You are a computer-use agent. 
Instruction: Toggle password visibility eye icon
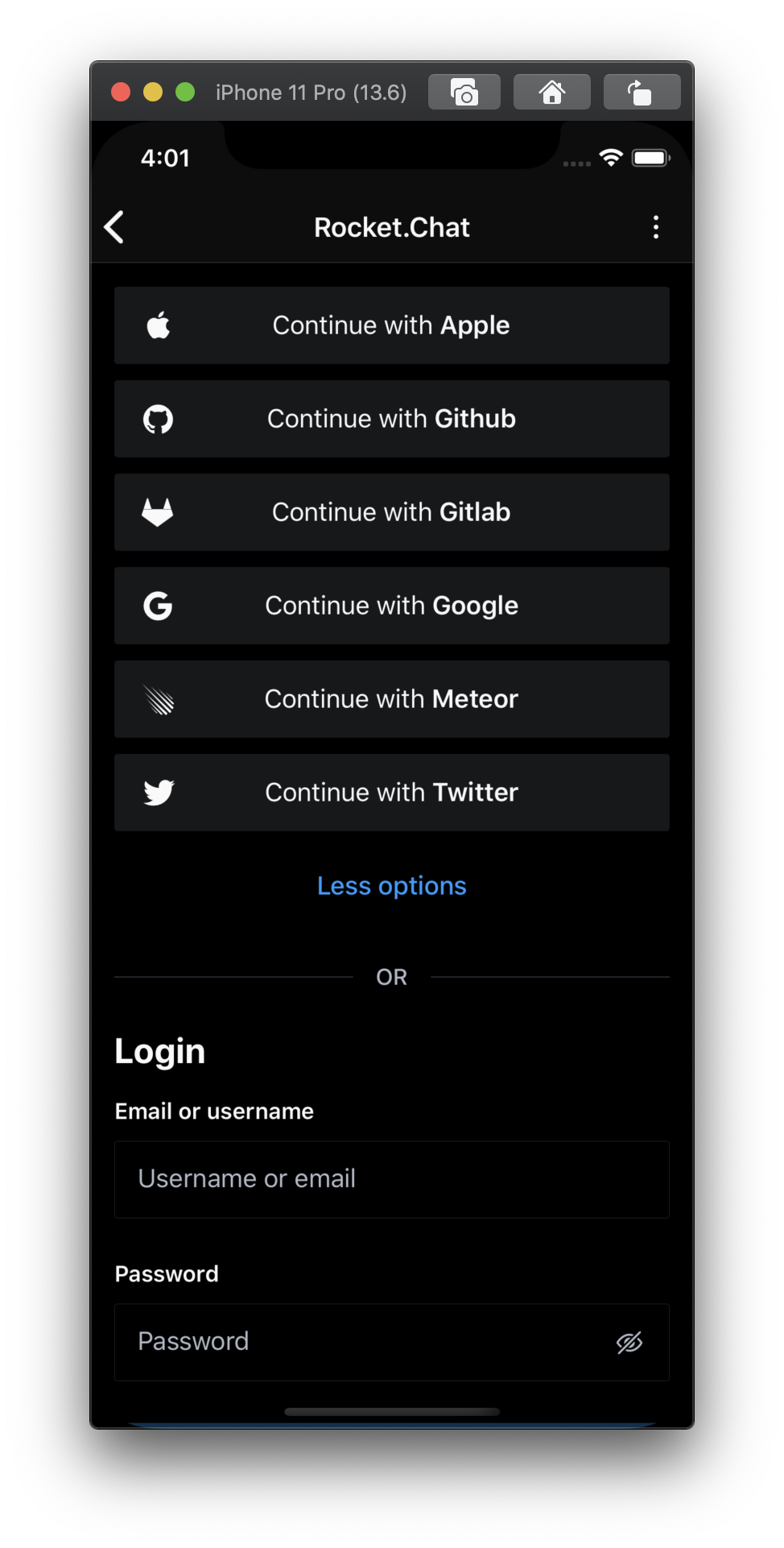point(629,1343)
